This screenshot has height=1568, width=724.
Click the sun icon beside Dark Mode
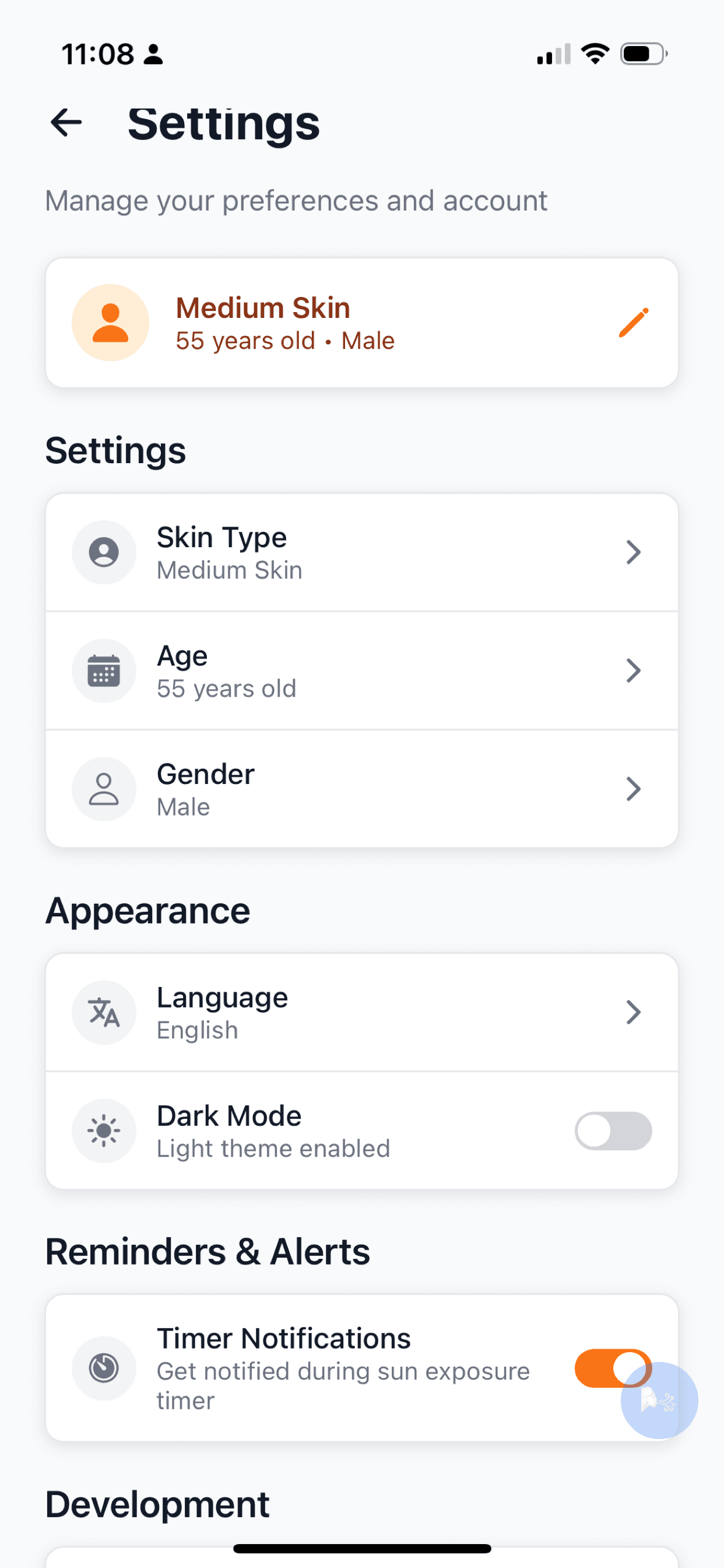click(103, 1130)
